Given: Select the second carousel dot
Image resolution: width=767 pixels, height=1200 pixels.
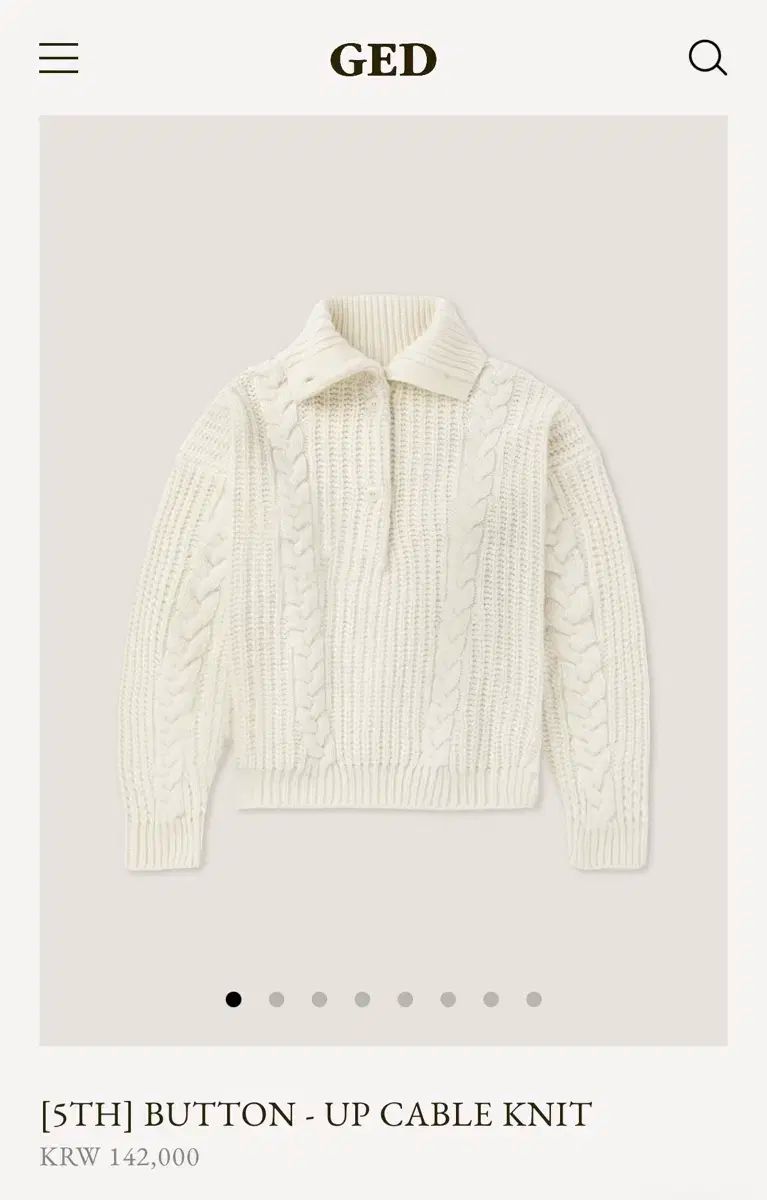Looking at the screenshot, I should pos(275,998).
